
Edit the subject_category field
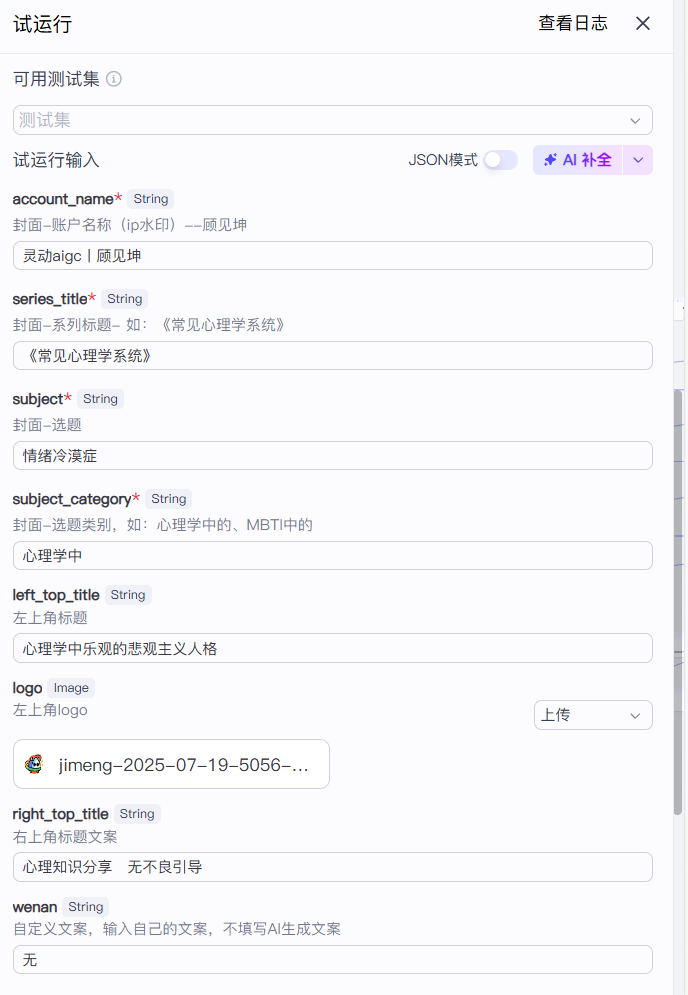pos(332,556)
